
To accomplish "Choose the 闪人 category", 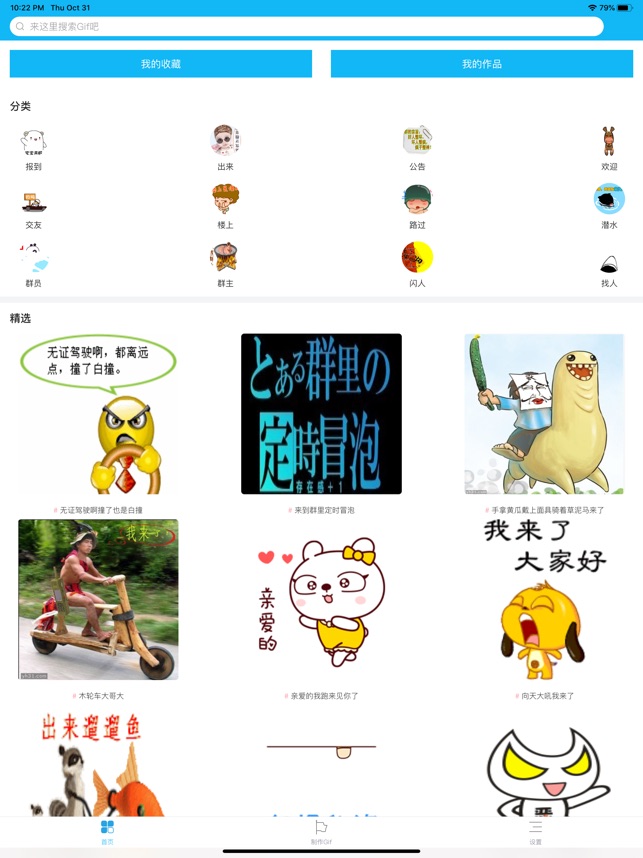I will (417, 263).
